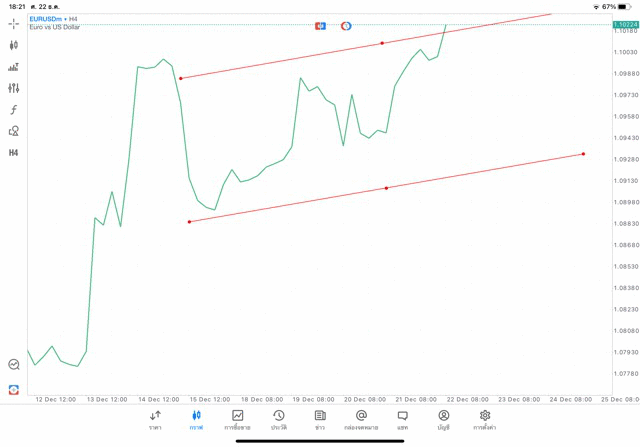Change the H4 timeframe
This screenshot has height=447, width=640.
pos(13,153)
